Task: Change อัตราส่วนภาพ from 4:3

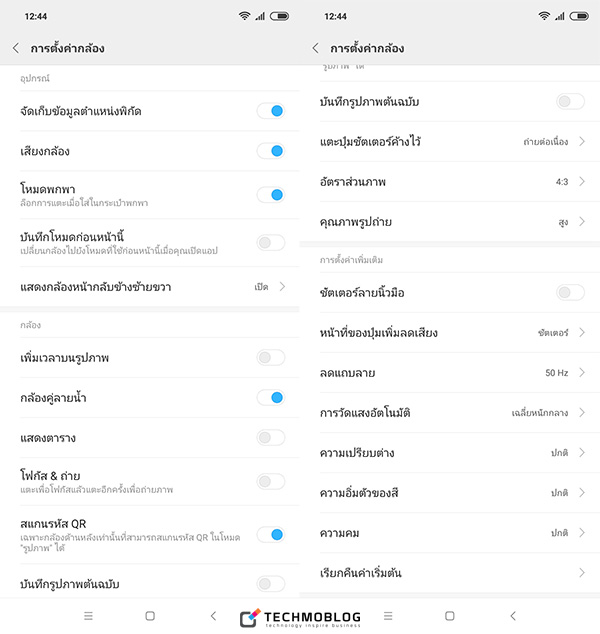Action: point(450,182)
